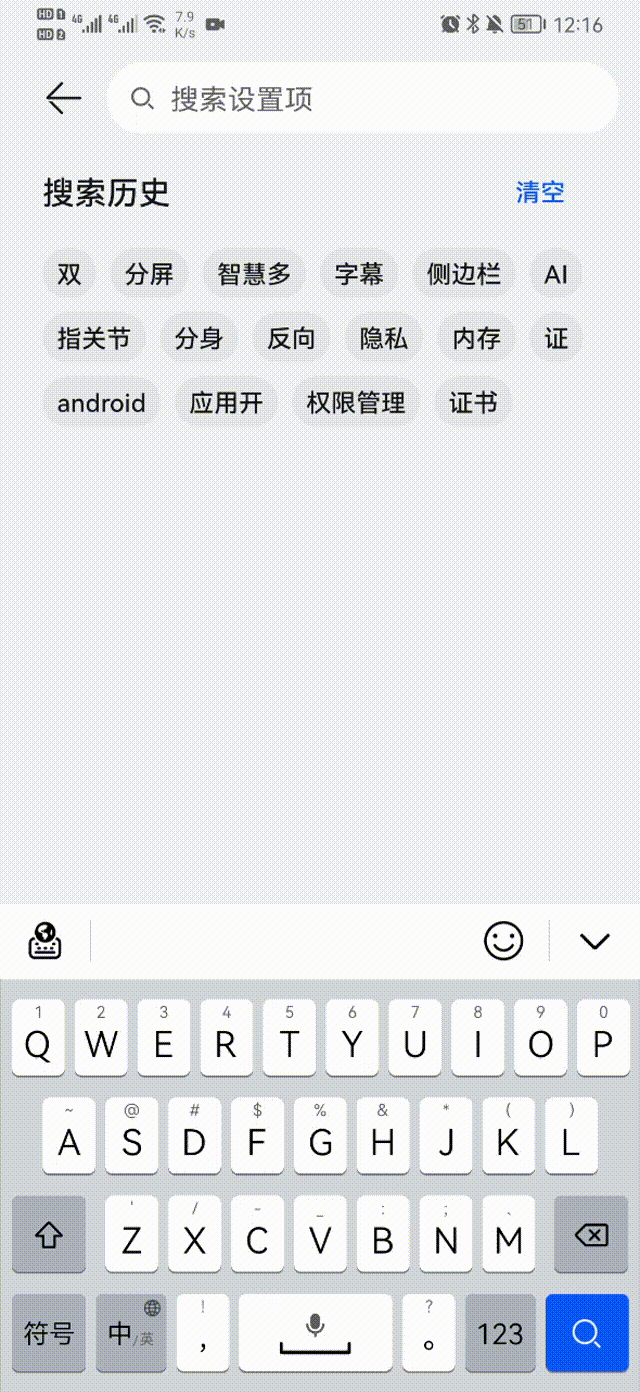The image size is (640, 1392).
Task: Choose the 智慧多 history chip
Action: [254, 274]
